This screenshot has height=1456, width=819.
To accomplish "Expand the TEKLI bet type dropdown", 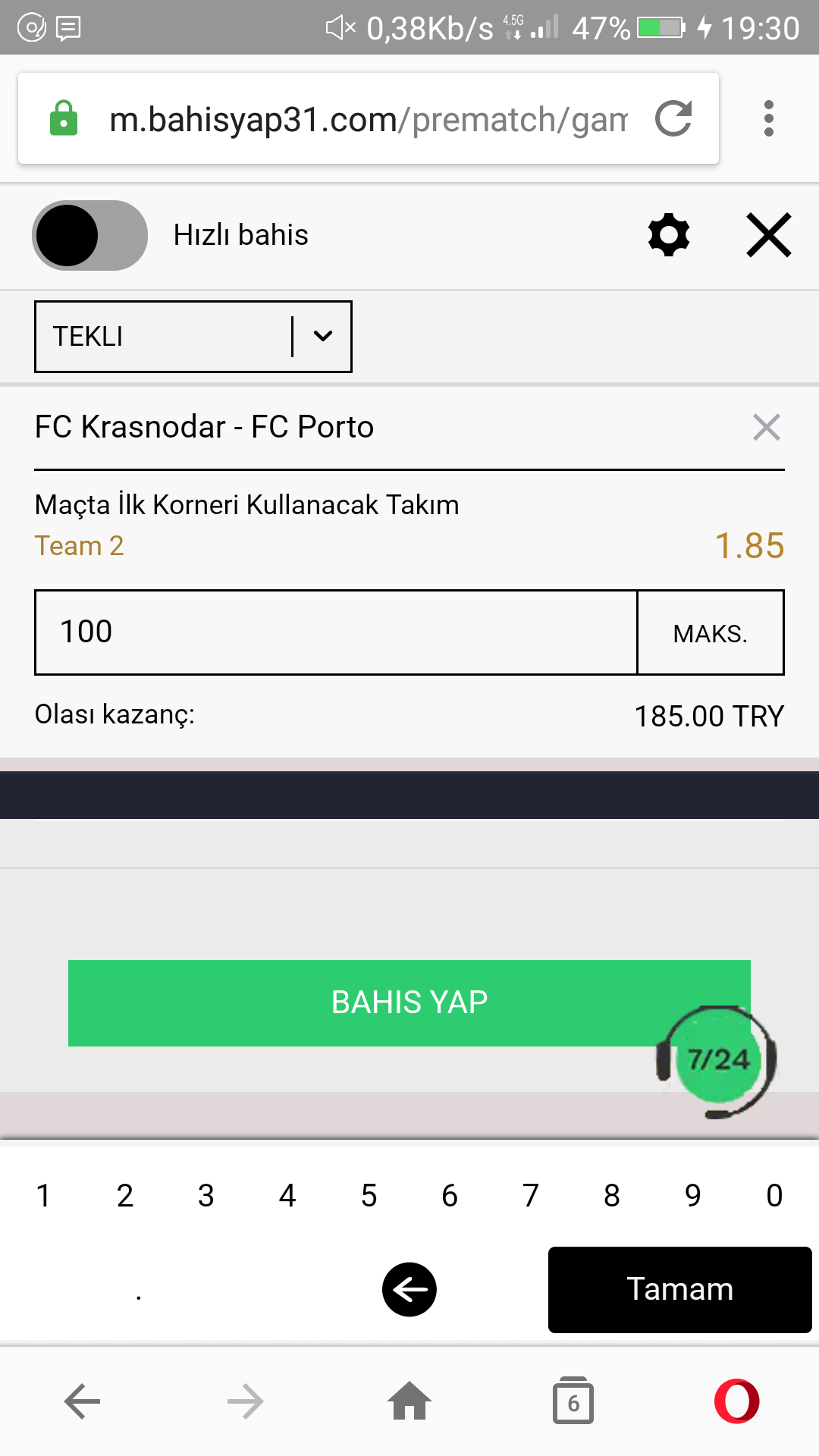I will click(x=193, y=337).
